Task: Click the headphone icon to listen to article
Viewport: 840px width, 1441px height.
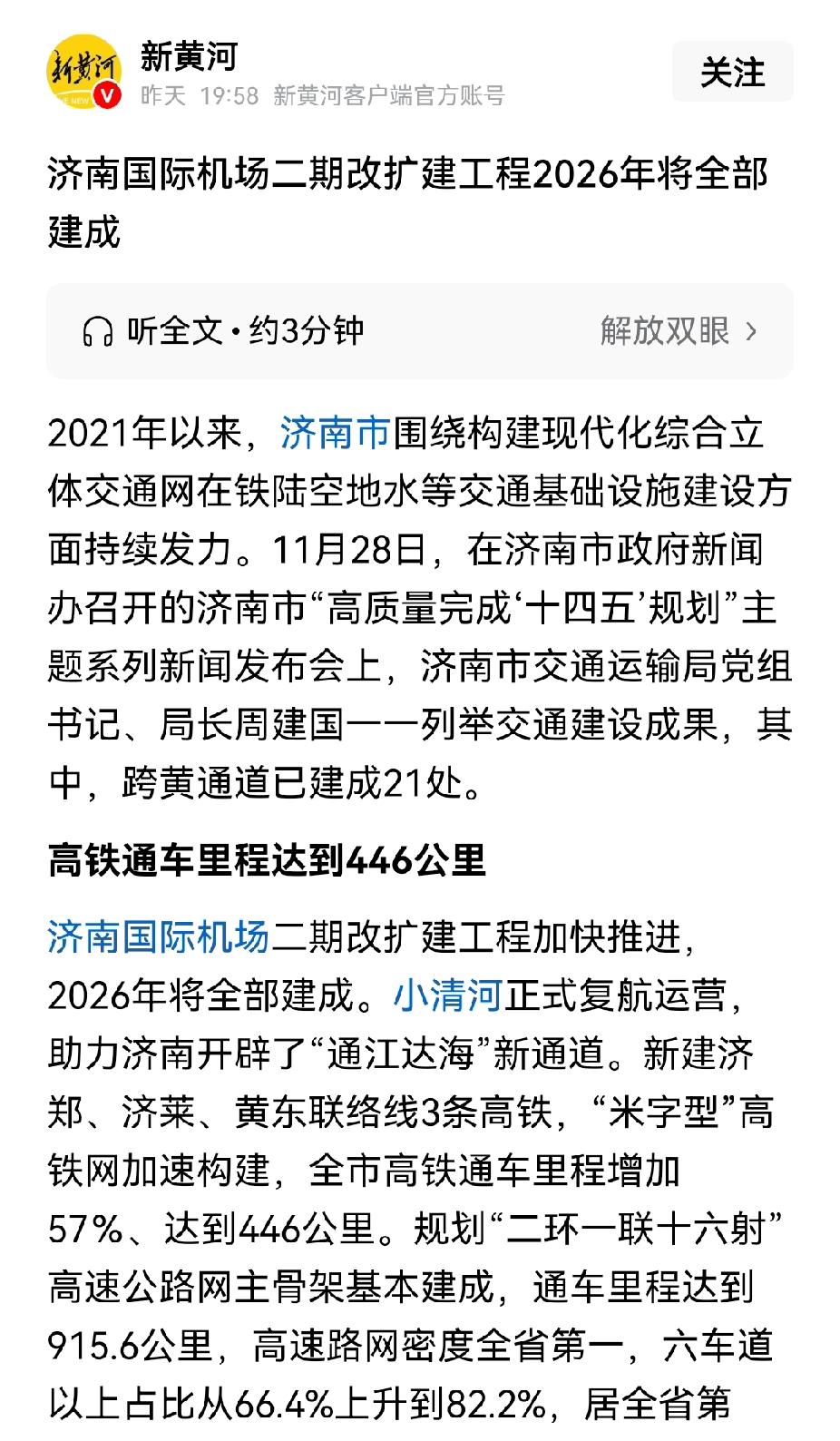Action: coord(96,330)
